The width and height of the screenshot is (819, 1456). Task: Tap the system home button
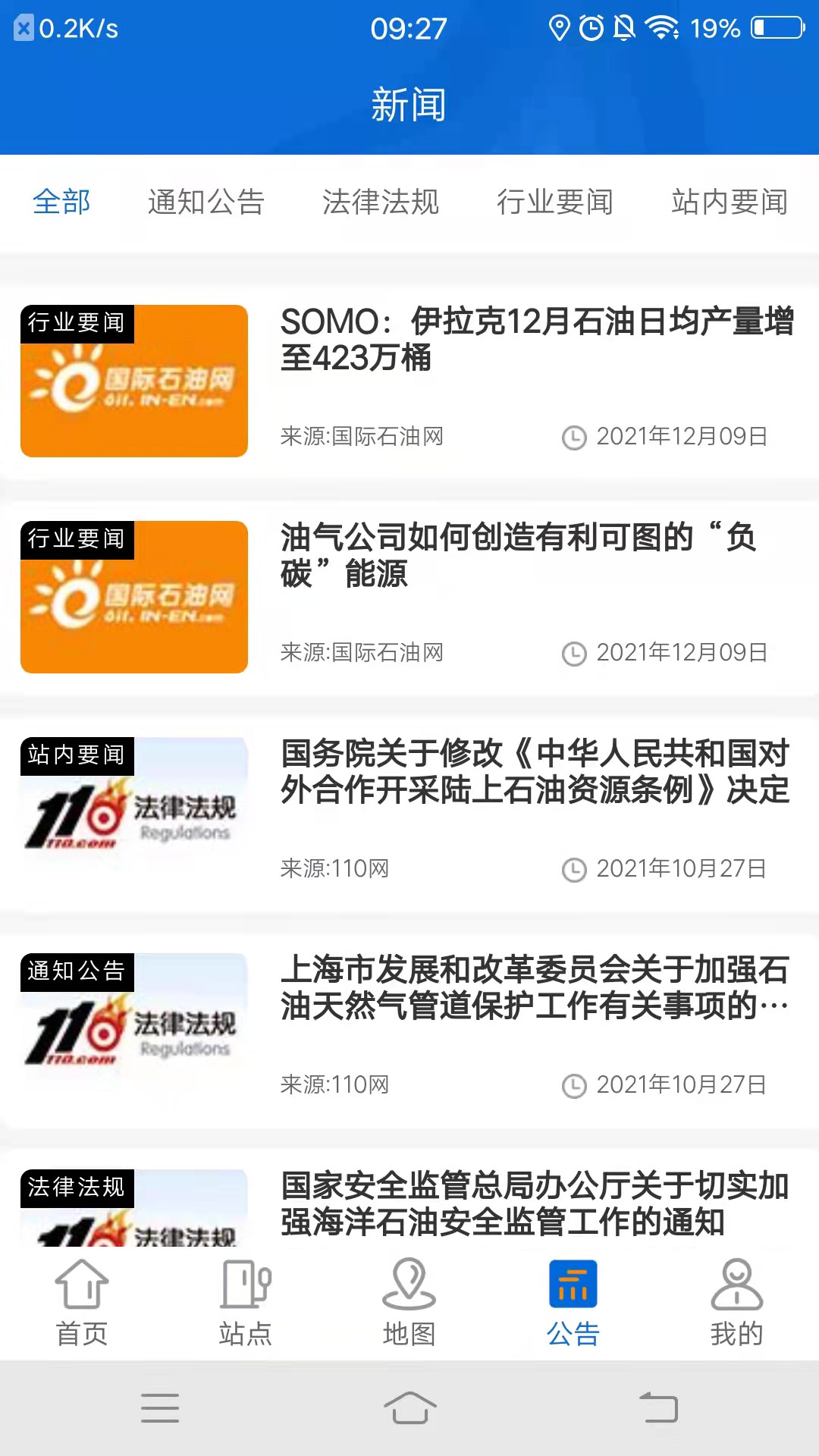[409, 1408]
